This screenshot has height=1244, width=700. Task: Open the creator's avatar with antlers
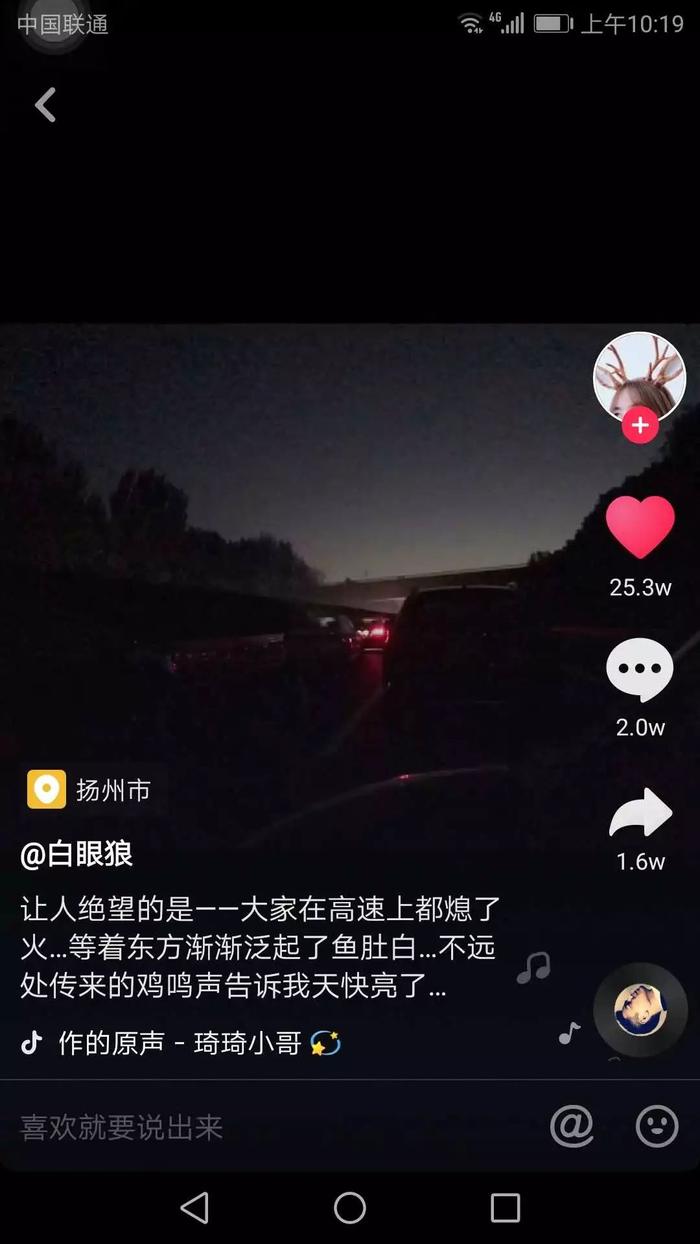click(640, 378)
